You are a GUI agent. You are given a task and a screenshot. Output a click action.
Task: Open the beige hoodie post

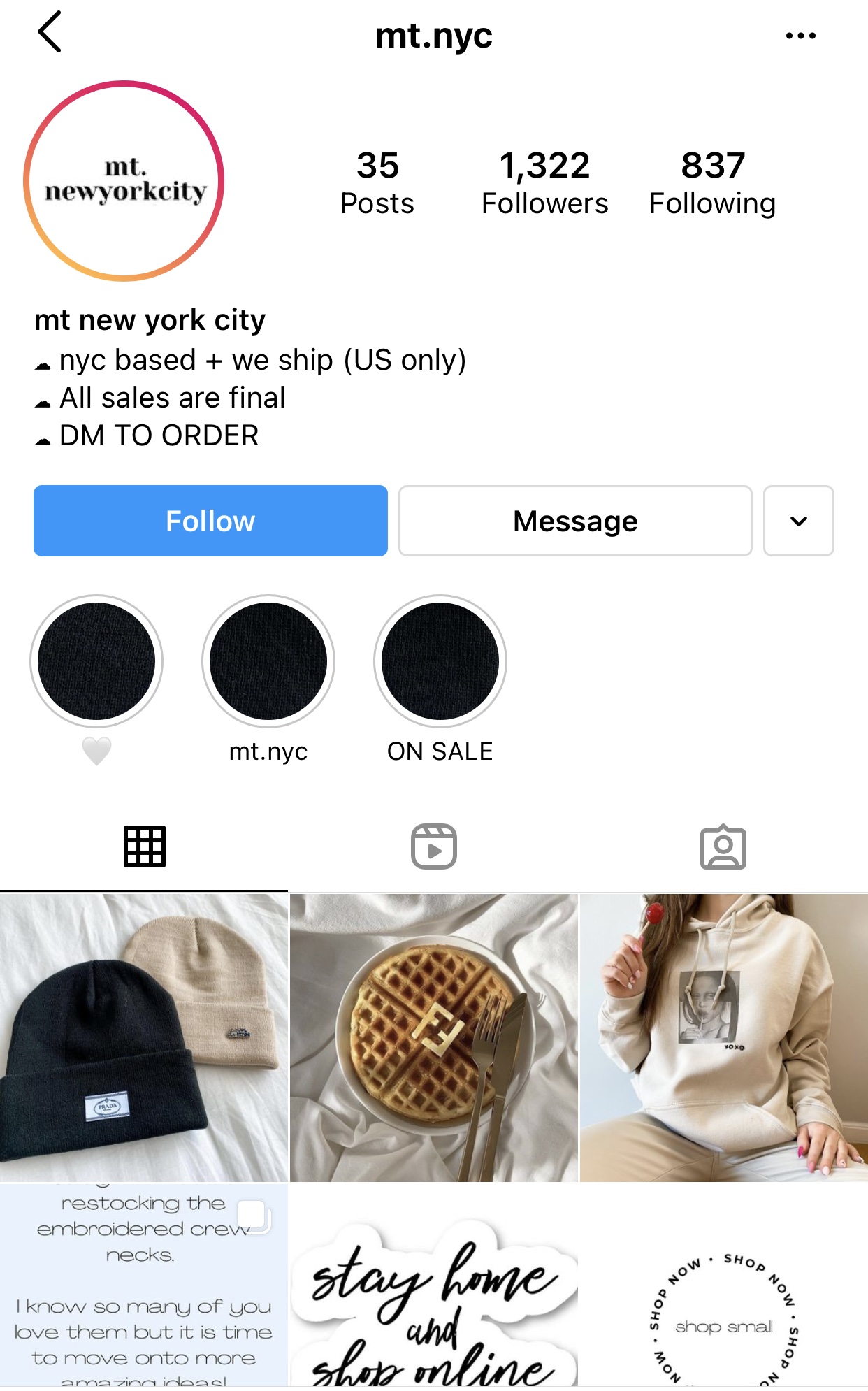(724, 1037)
